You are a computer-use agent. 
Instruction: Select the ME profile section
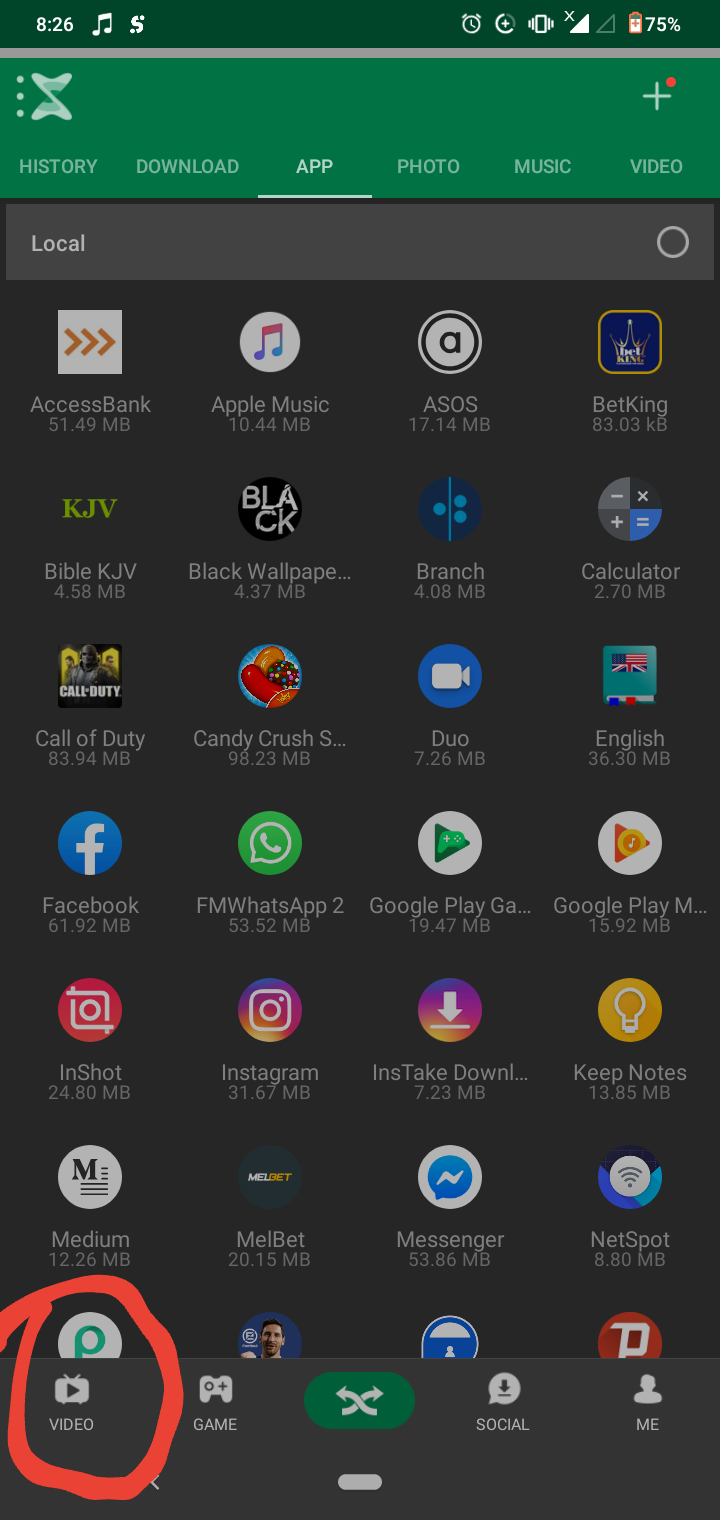pyautogui.click(x=647, y=1400)
